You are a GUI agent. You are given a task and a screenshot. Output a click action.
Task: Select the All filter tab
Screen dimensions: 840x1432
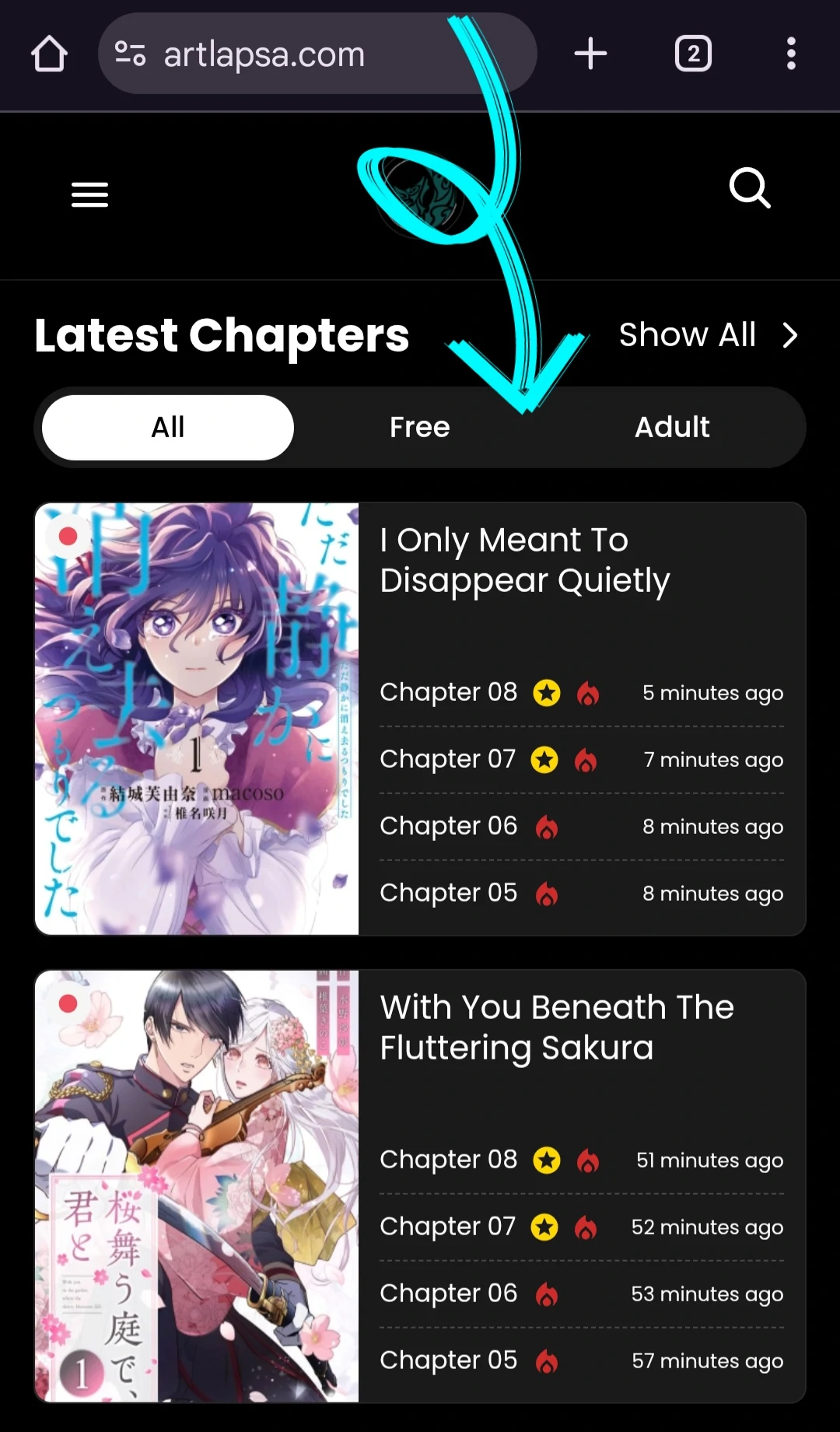pyautogui.click(x=168, y=427)
